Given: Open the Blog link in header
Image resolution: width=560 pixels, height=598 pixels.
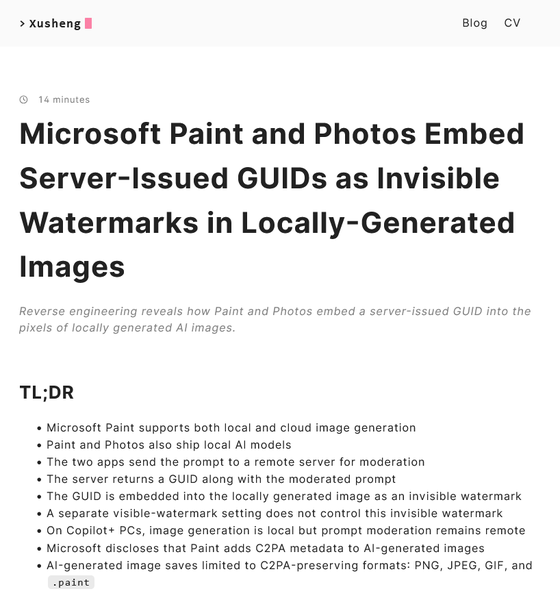Looking at the screenshot, I should pyautogui.click(x=475, y=23).
